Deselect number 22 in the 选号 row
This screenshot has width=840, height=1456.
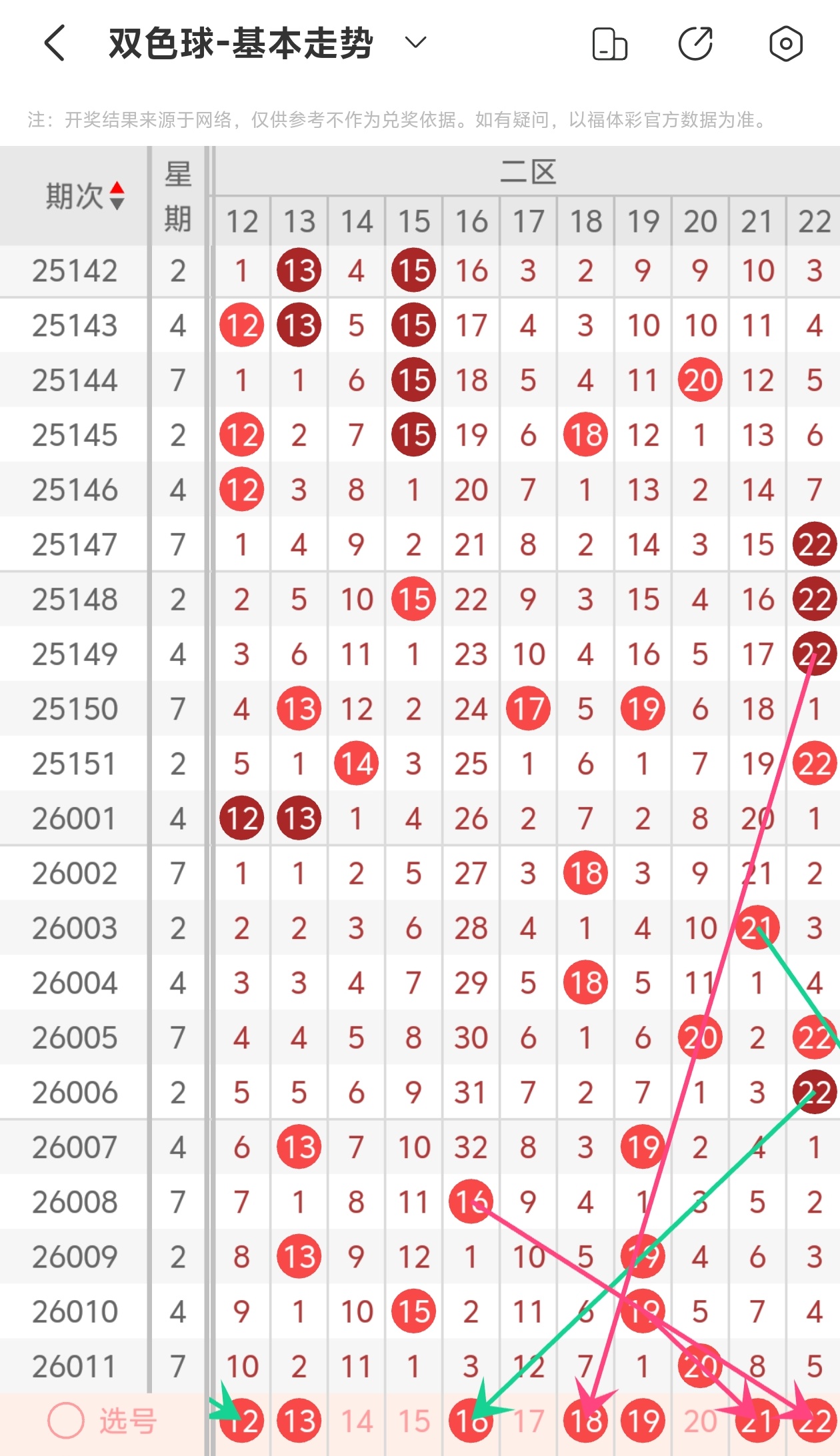coord(814,1421)
